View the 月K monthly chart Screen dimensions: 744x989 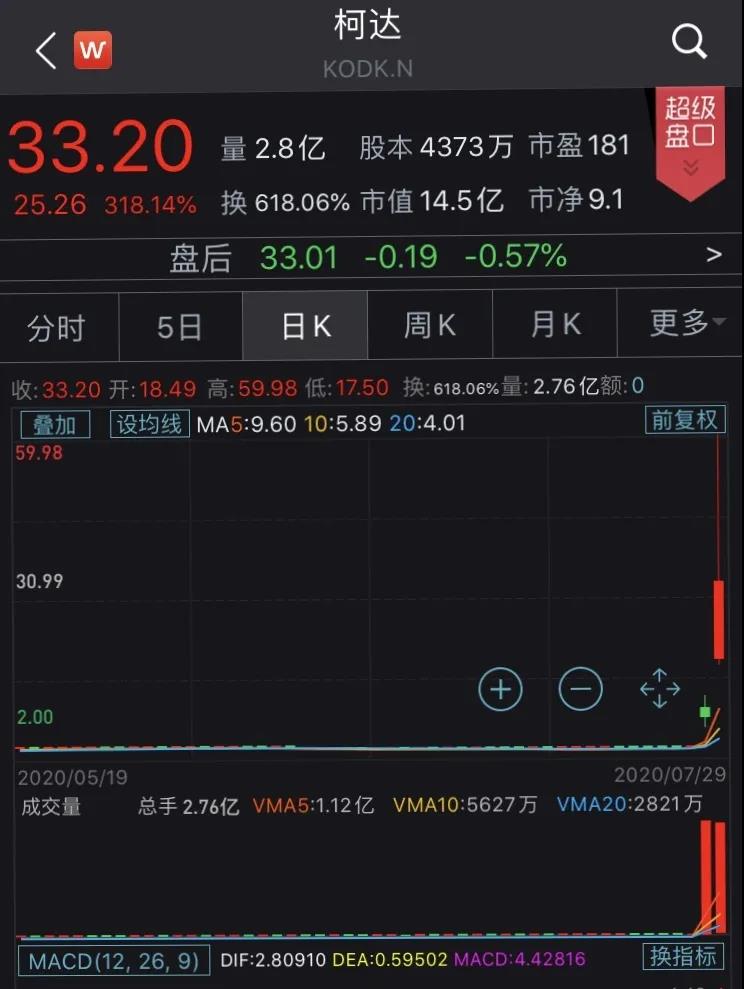click(555, 326)
